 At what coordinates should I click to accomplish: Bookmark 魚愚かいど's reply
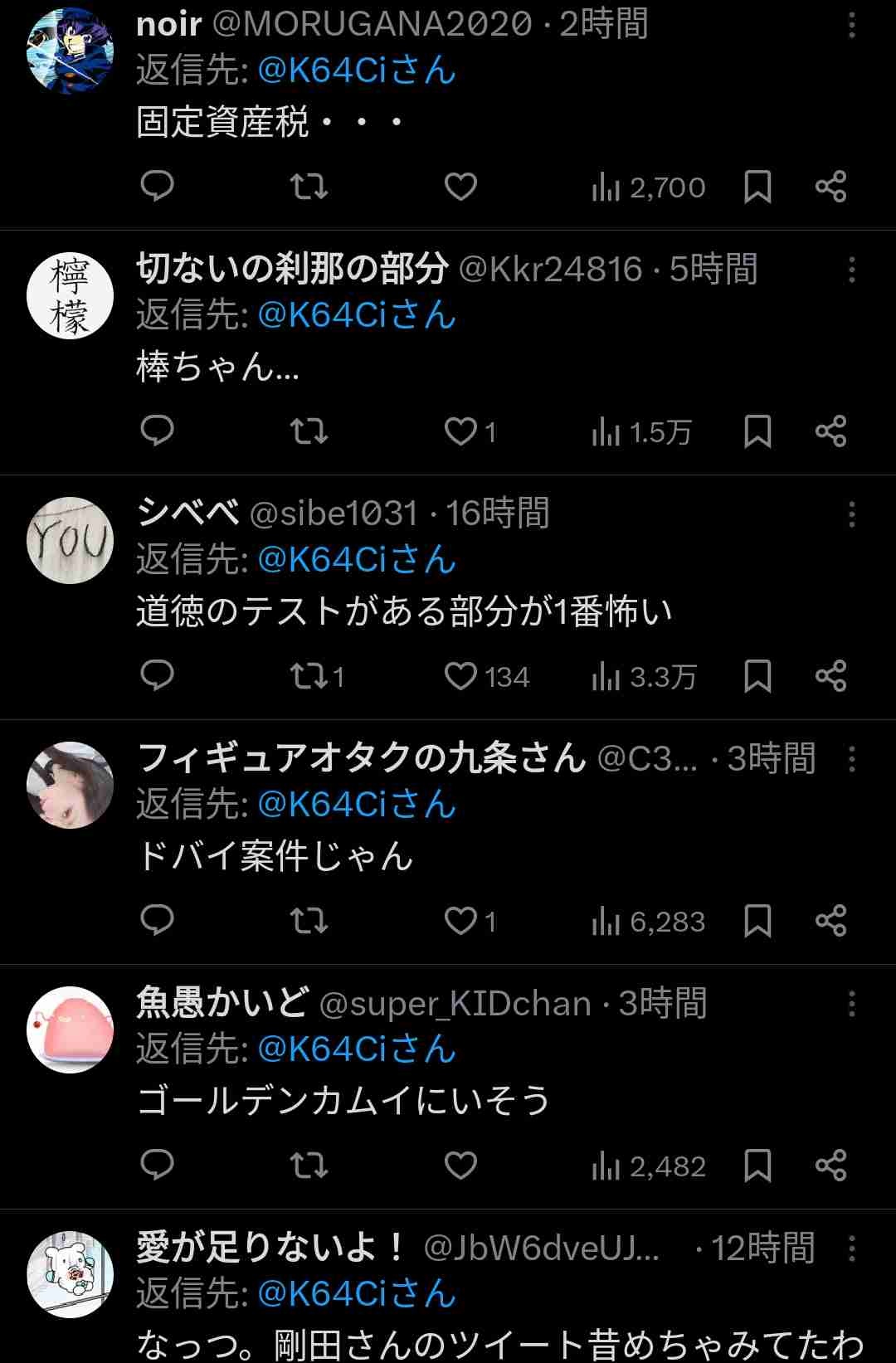click(x=757, y=1166)
